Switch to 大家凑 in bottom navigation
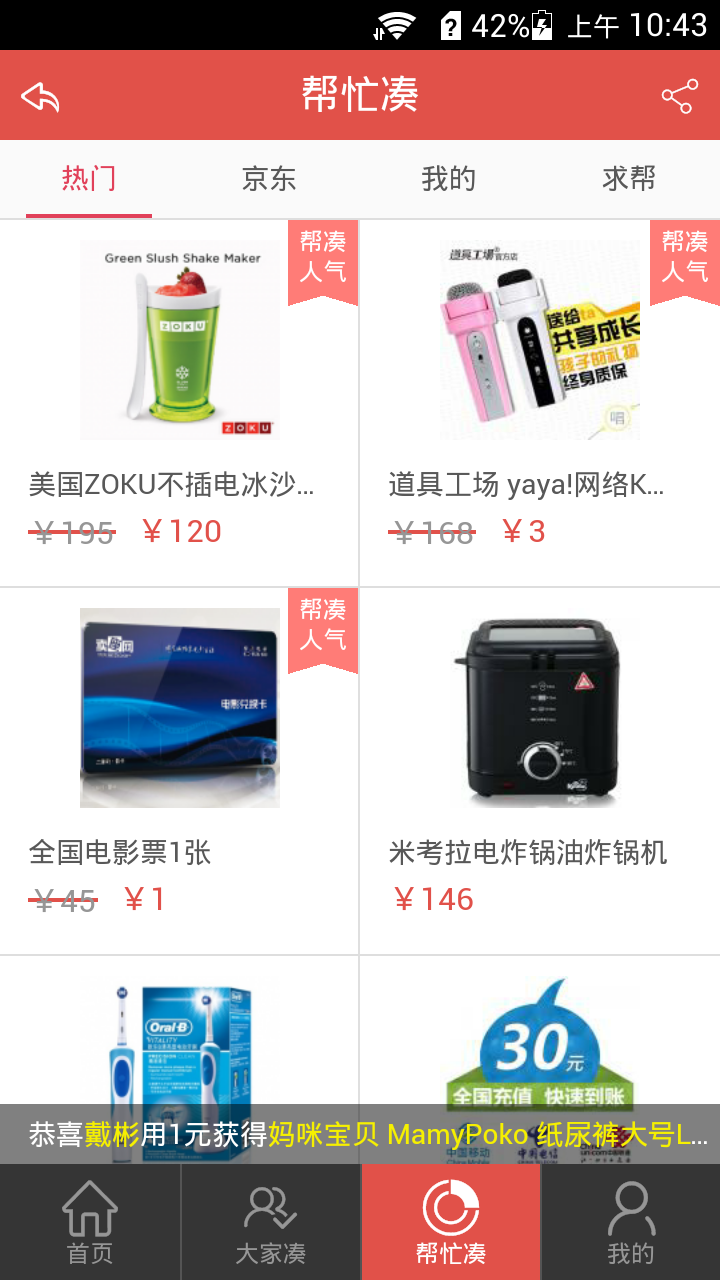 270,1222
